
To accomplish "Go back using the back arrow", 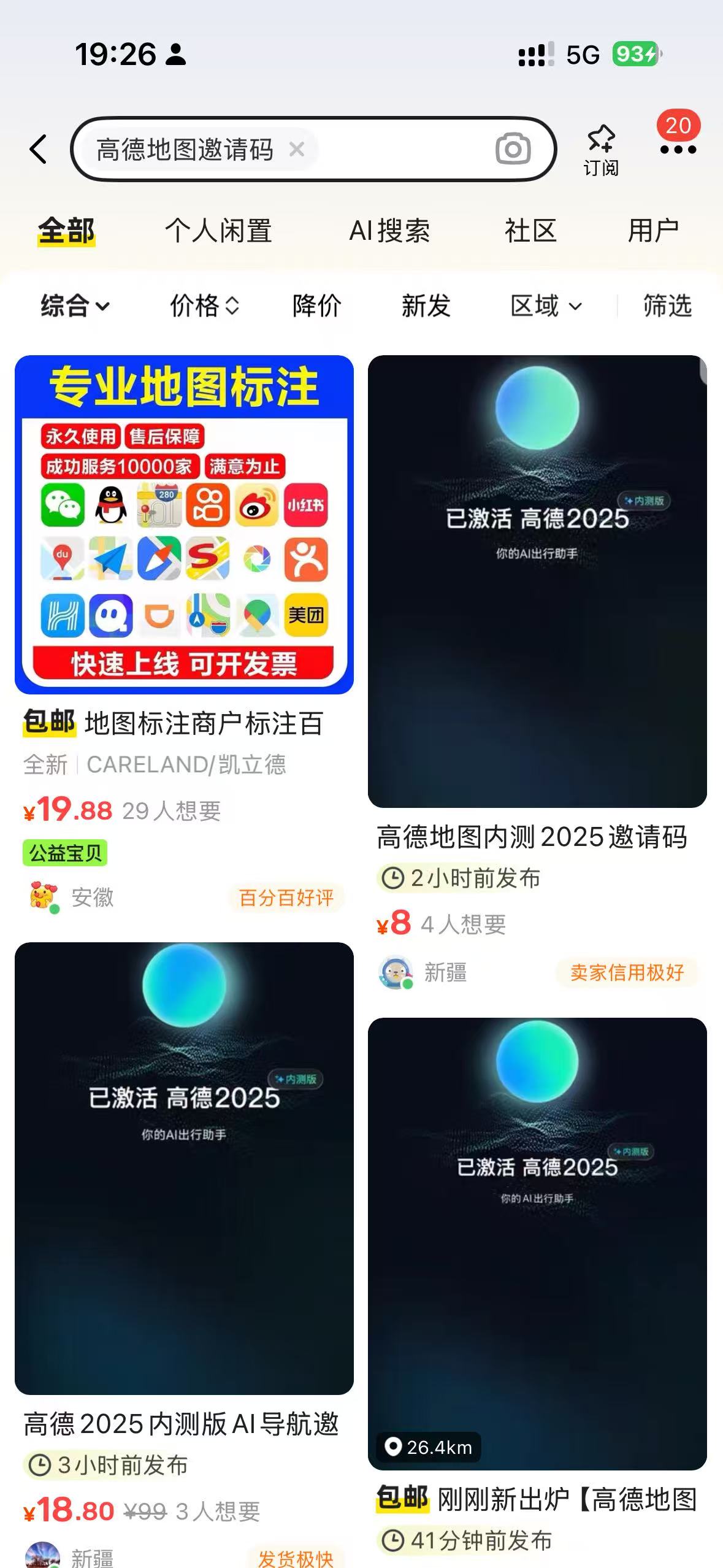I will [38, 149].
